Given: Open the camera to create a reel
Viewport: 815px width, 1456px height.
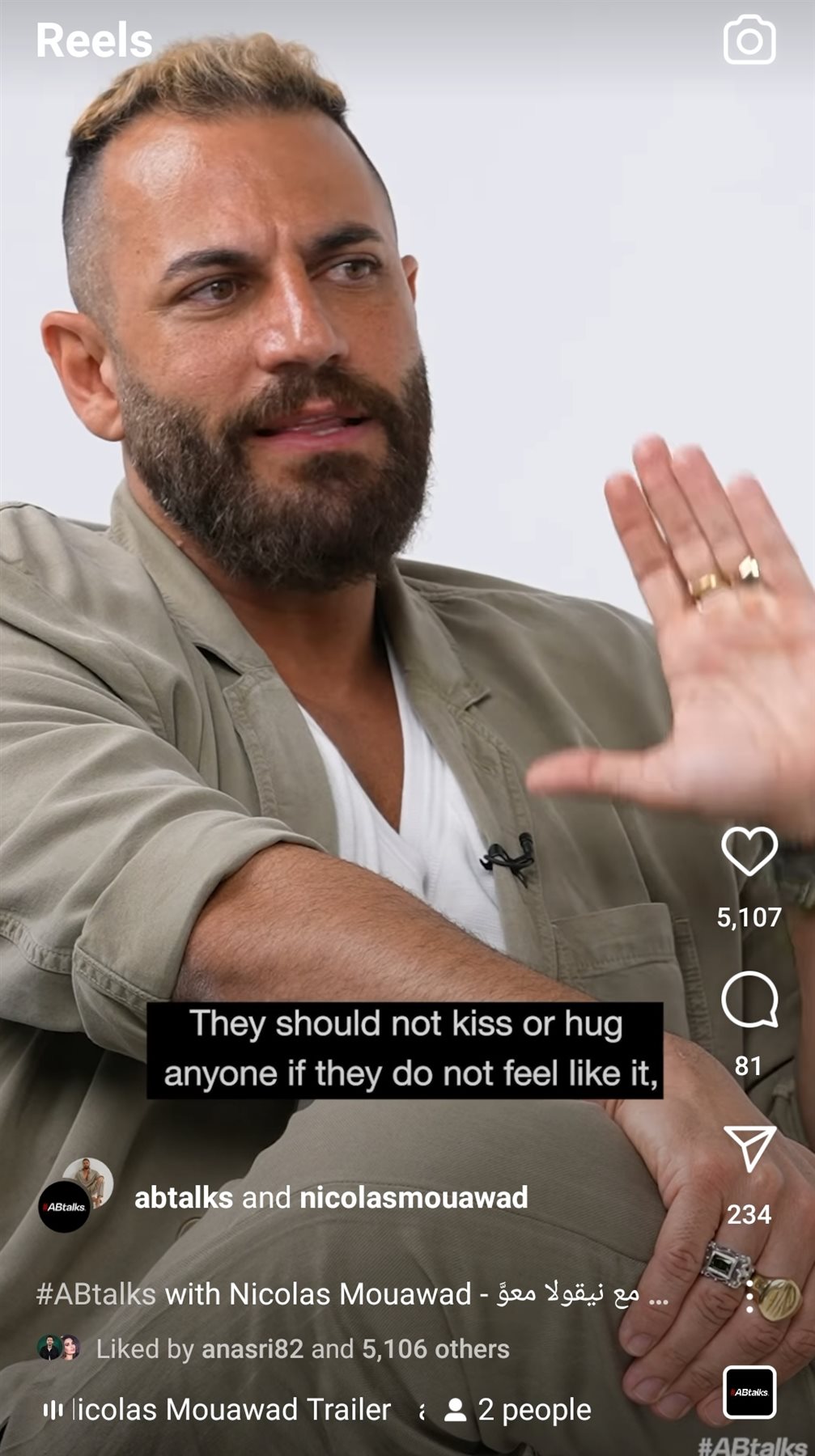Looking at the screenshot, I should click(x=749, y=40).
